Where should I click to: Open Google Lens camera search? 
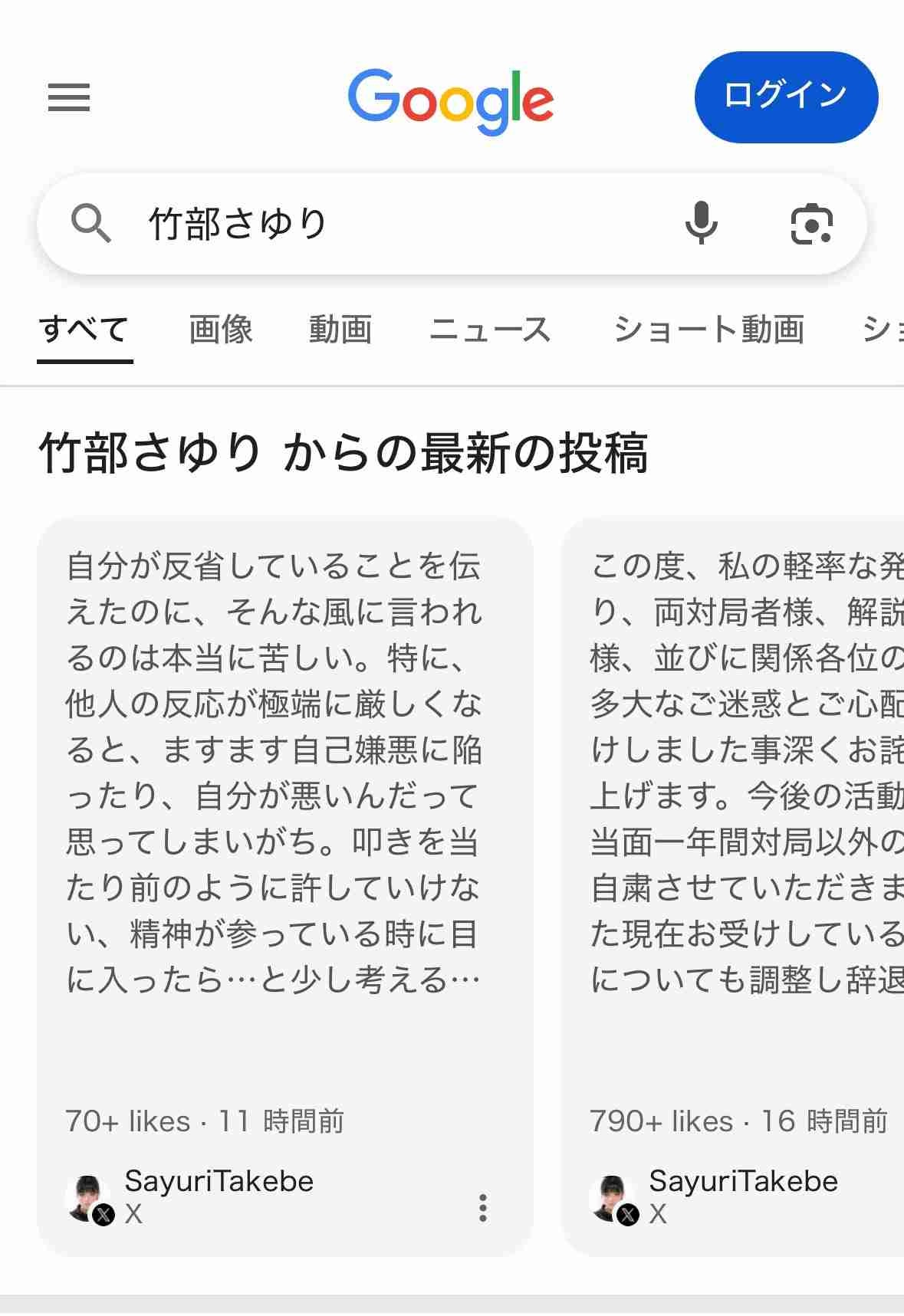[811, 224]
